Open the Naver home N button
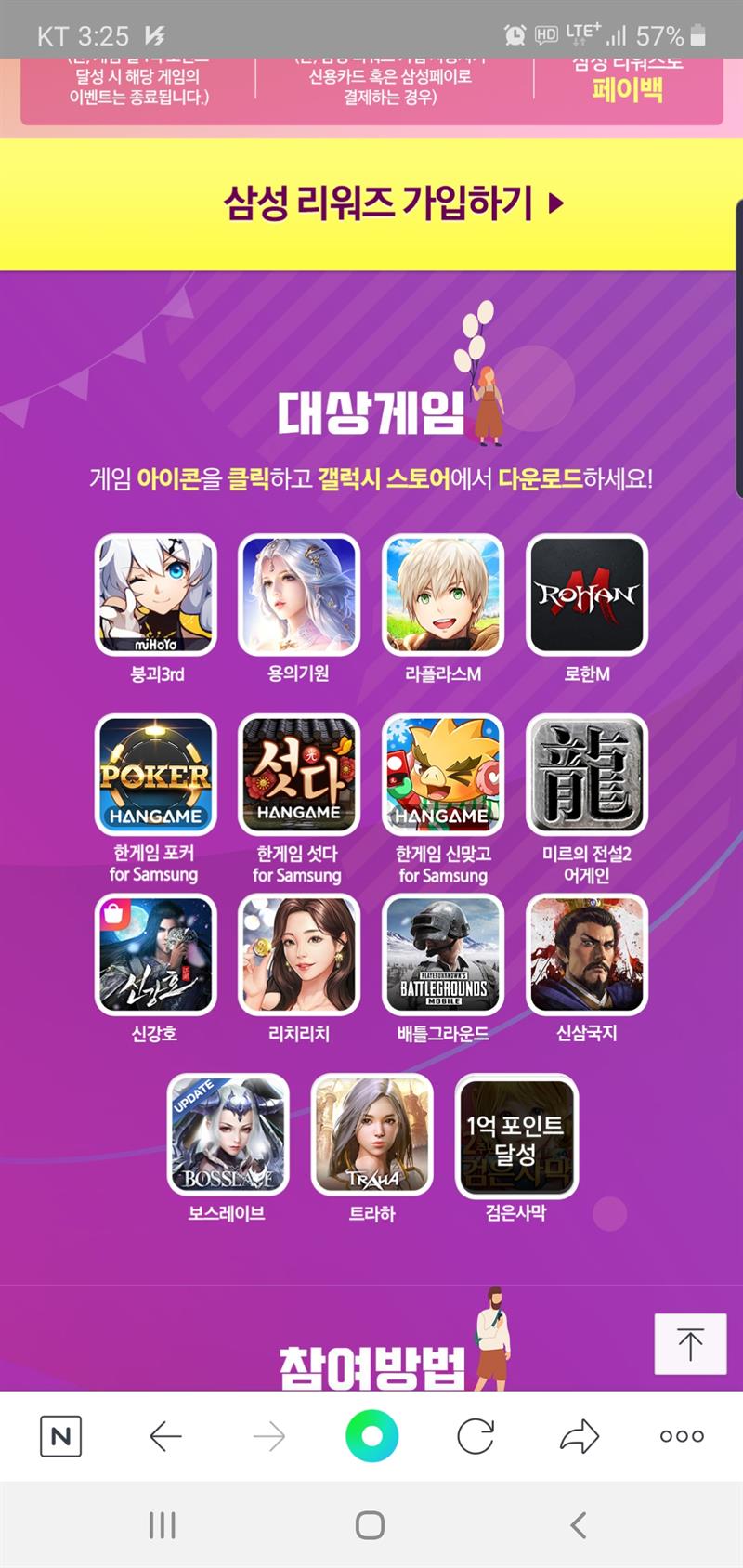Screen dimensions: 743x1568 click(x=61, y=1436)
